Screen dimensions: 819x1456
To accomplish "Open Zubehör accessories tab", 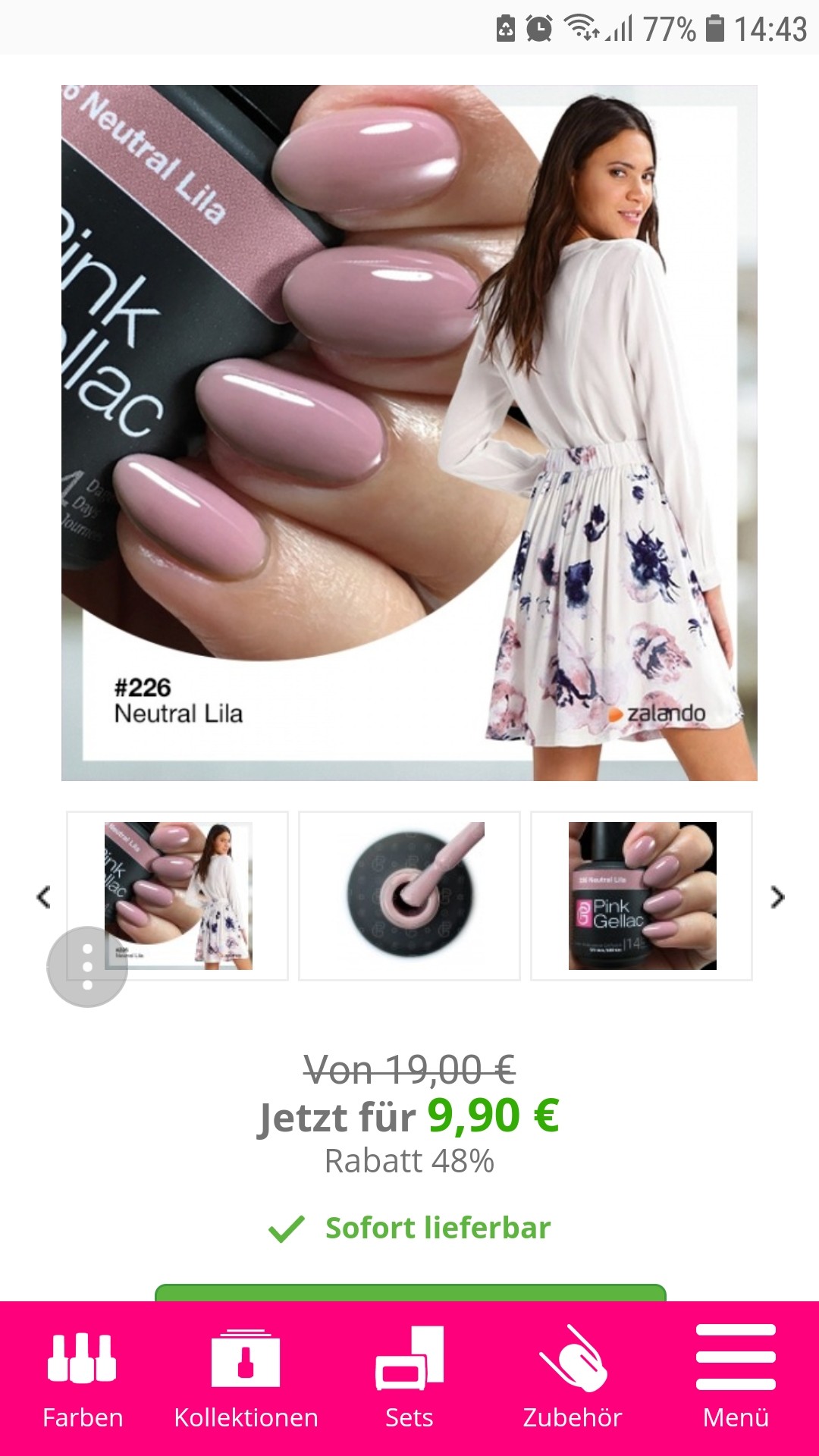I will (x=573, y=1378).
